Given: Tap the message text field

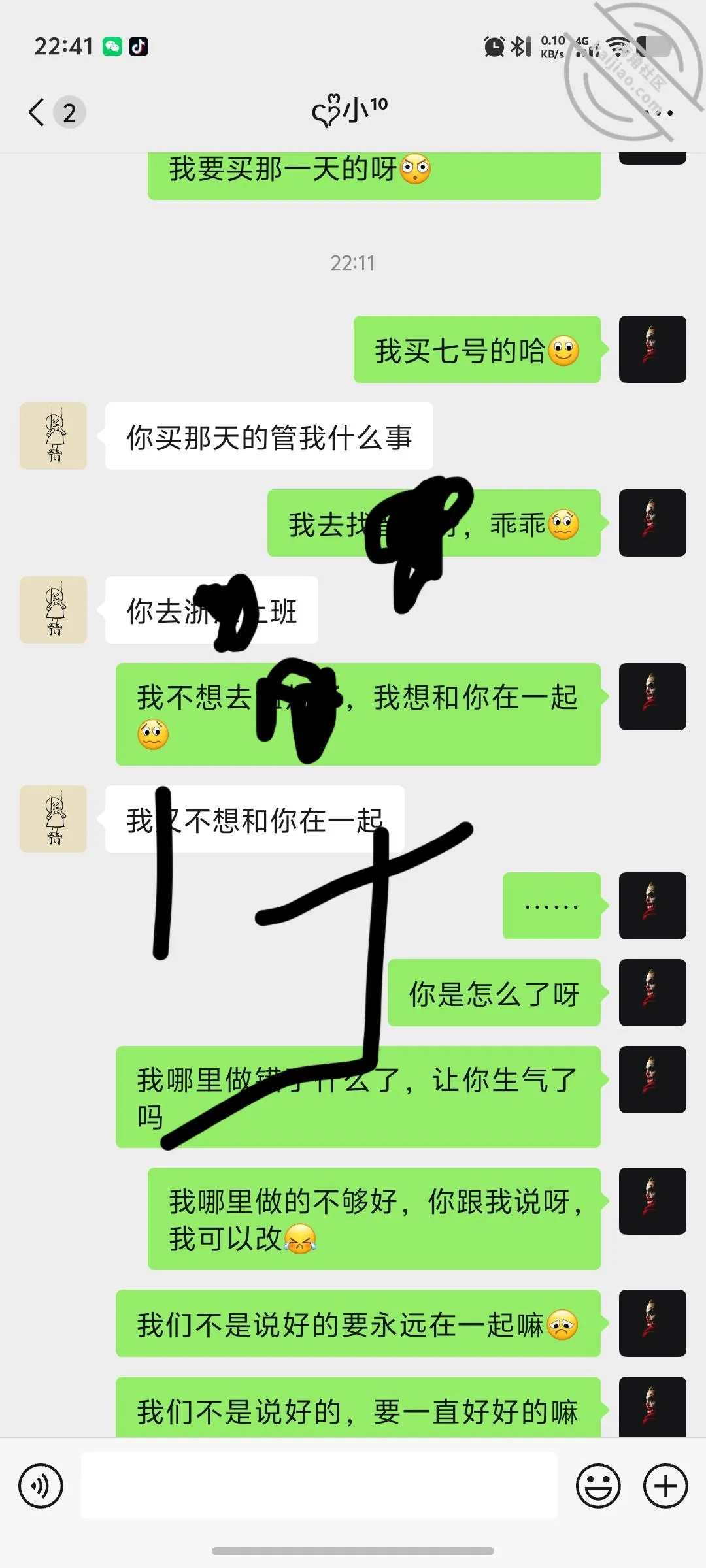Looking at the screenshot, I should 319,1485.
